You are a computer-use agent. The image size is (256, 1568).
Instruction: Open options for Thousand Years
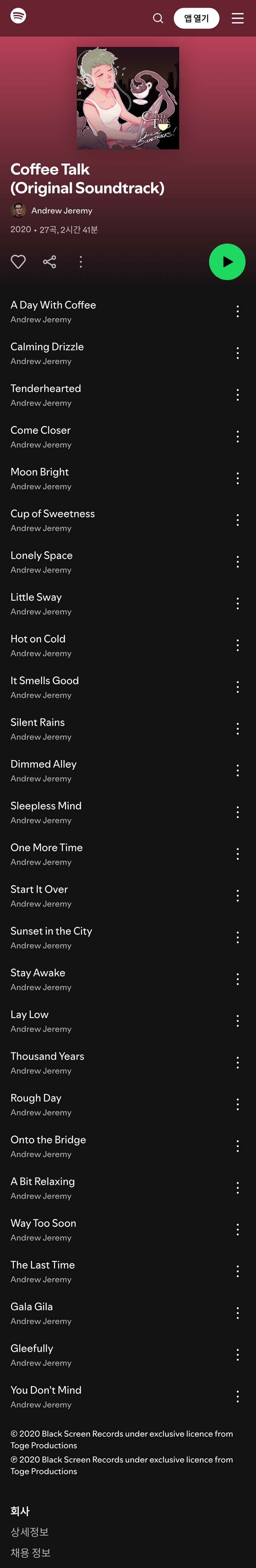tap(238, 1063)
